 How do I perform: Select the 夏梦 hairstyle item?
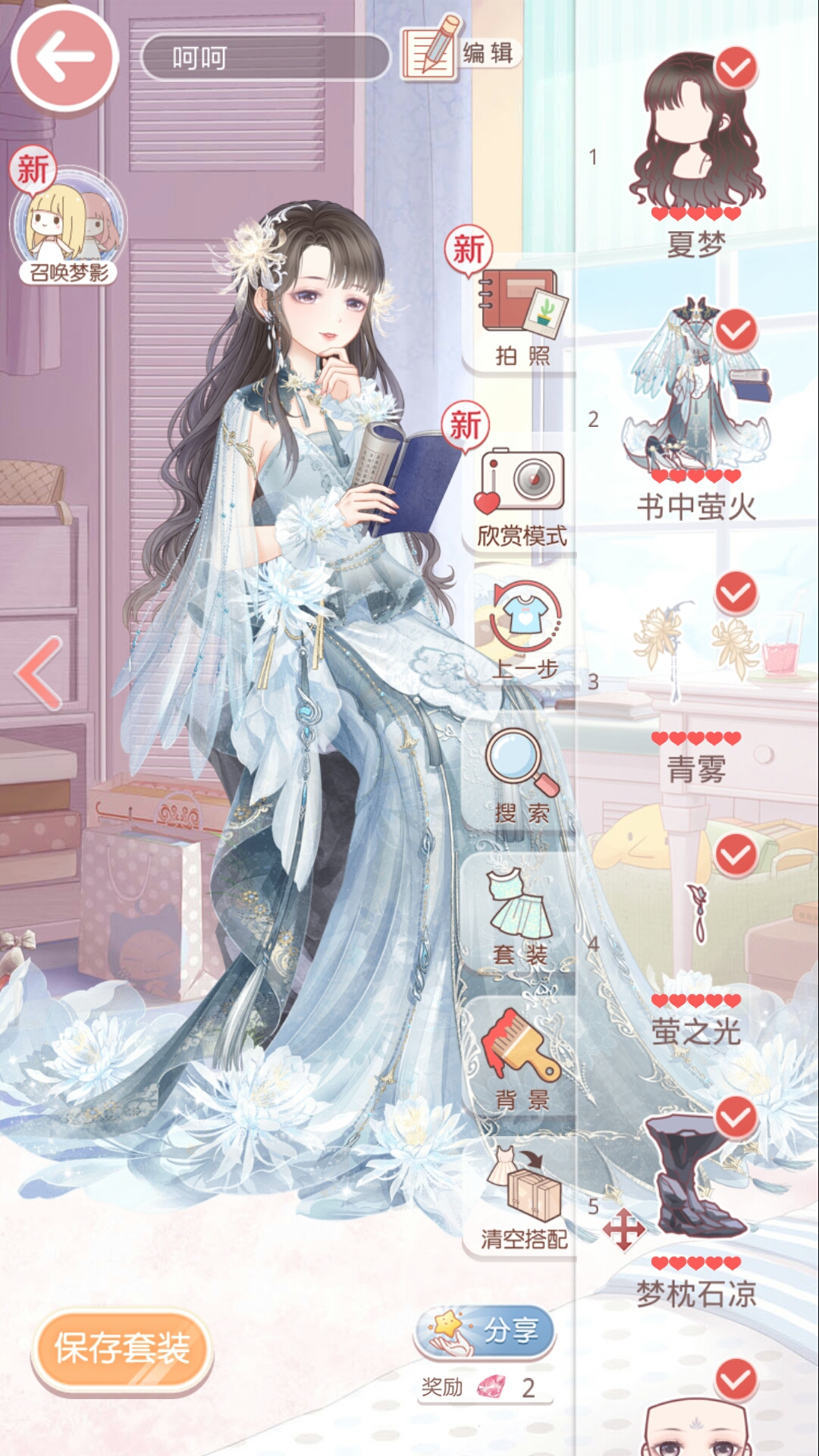pos(696,144)
